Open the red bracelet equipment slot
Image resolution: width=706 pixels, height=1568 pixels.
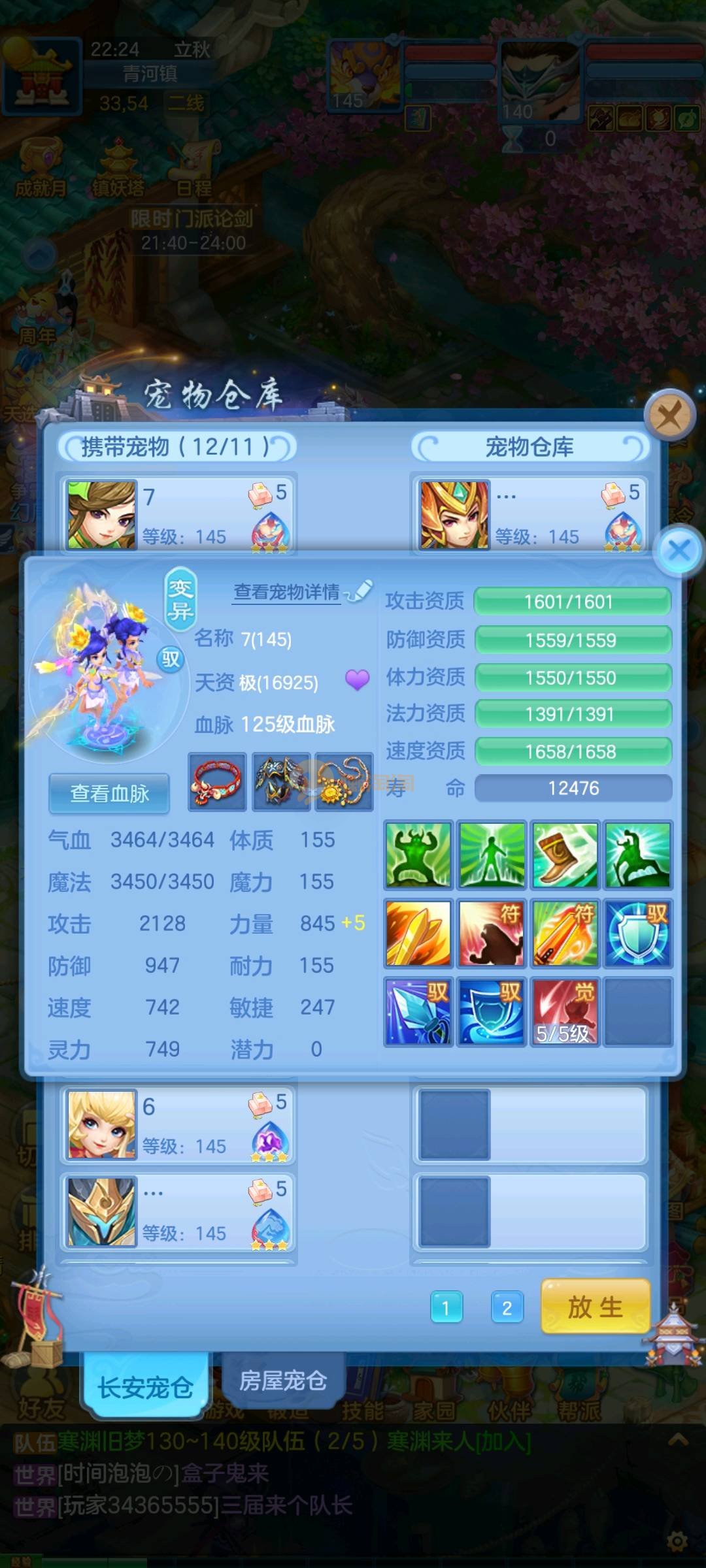click(217, 782)
